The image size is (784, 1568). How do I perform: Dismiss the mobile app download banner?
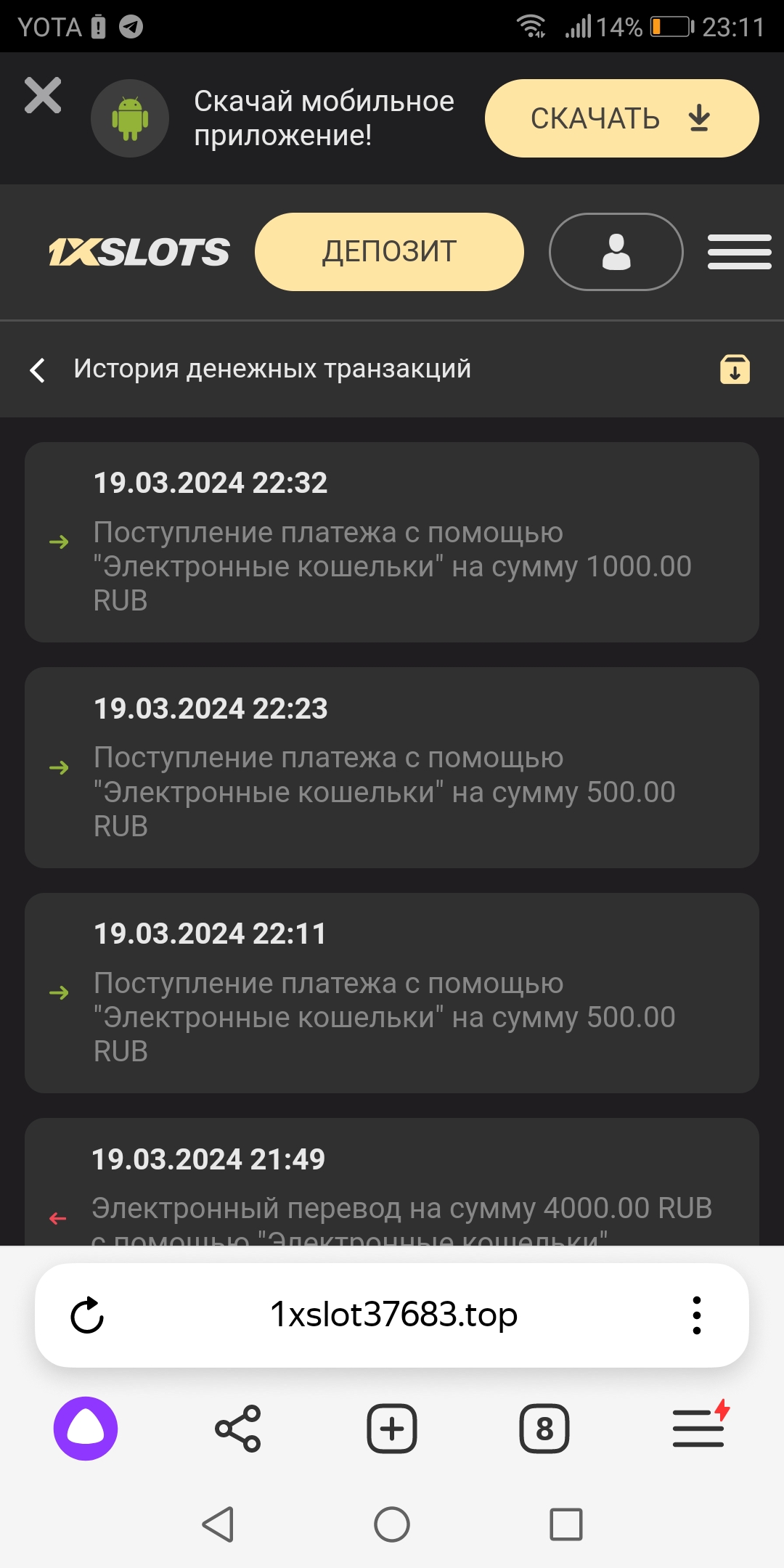[x=43, y=96]
